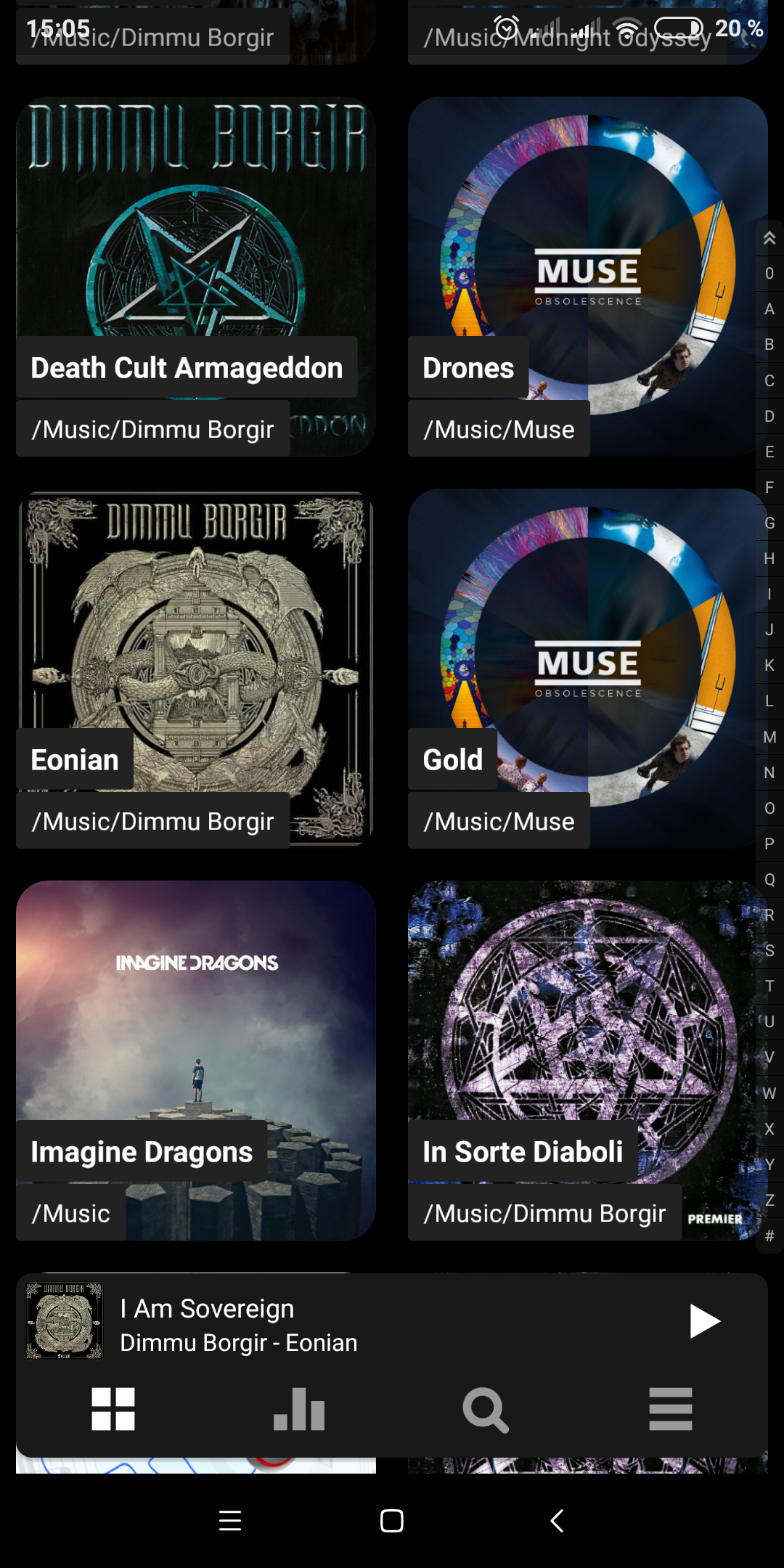Open the Imagine Dragons album
The image size is (784, 1568).
click(195, 1060)
